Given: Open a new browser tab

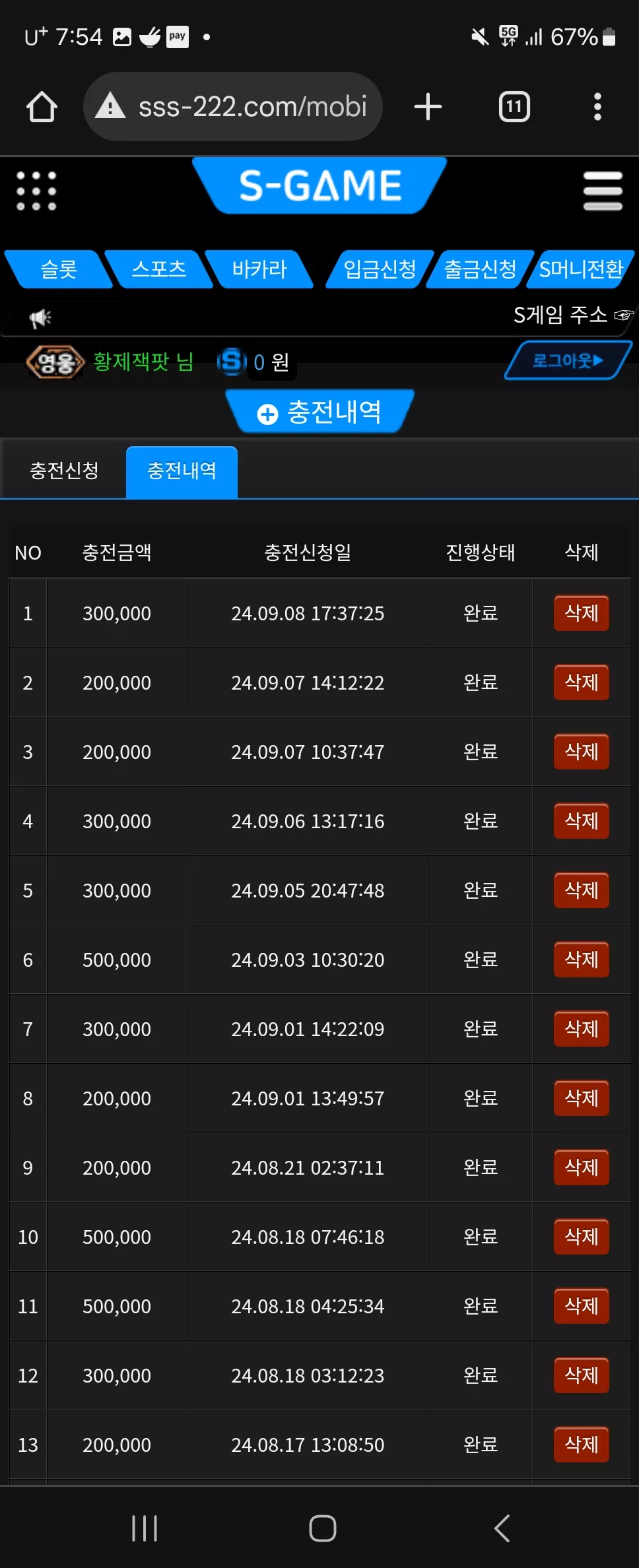Looking at the screenshot, I should point(428,107).
